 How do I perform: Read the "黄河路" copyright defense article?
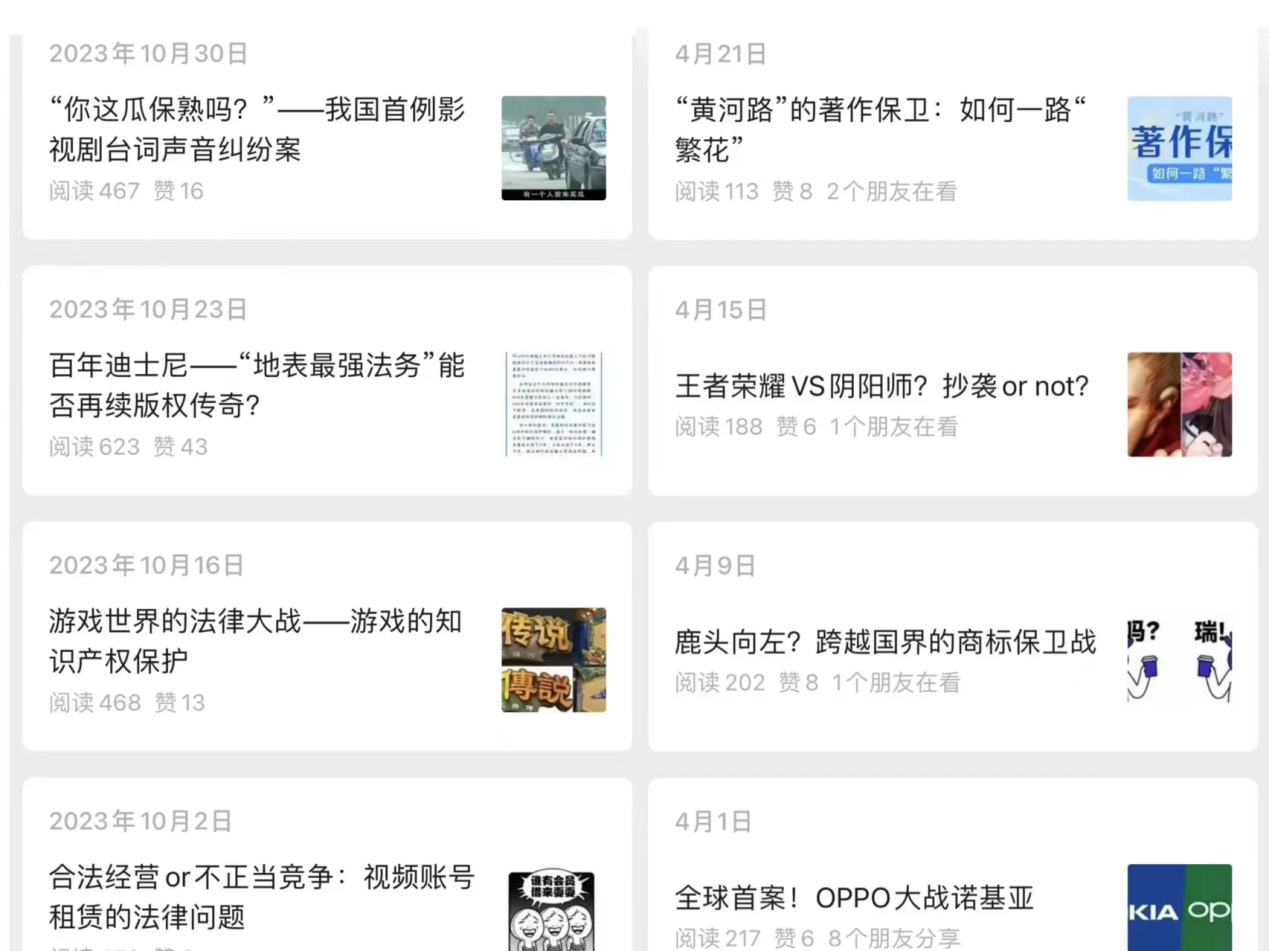tap(880, 129)
